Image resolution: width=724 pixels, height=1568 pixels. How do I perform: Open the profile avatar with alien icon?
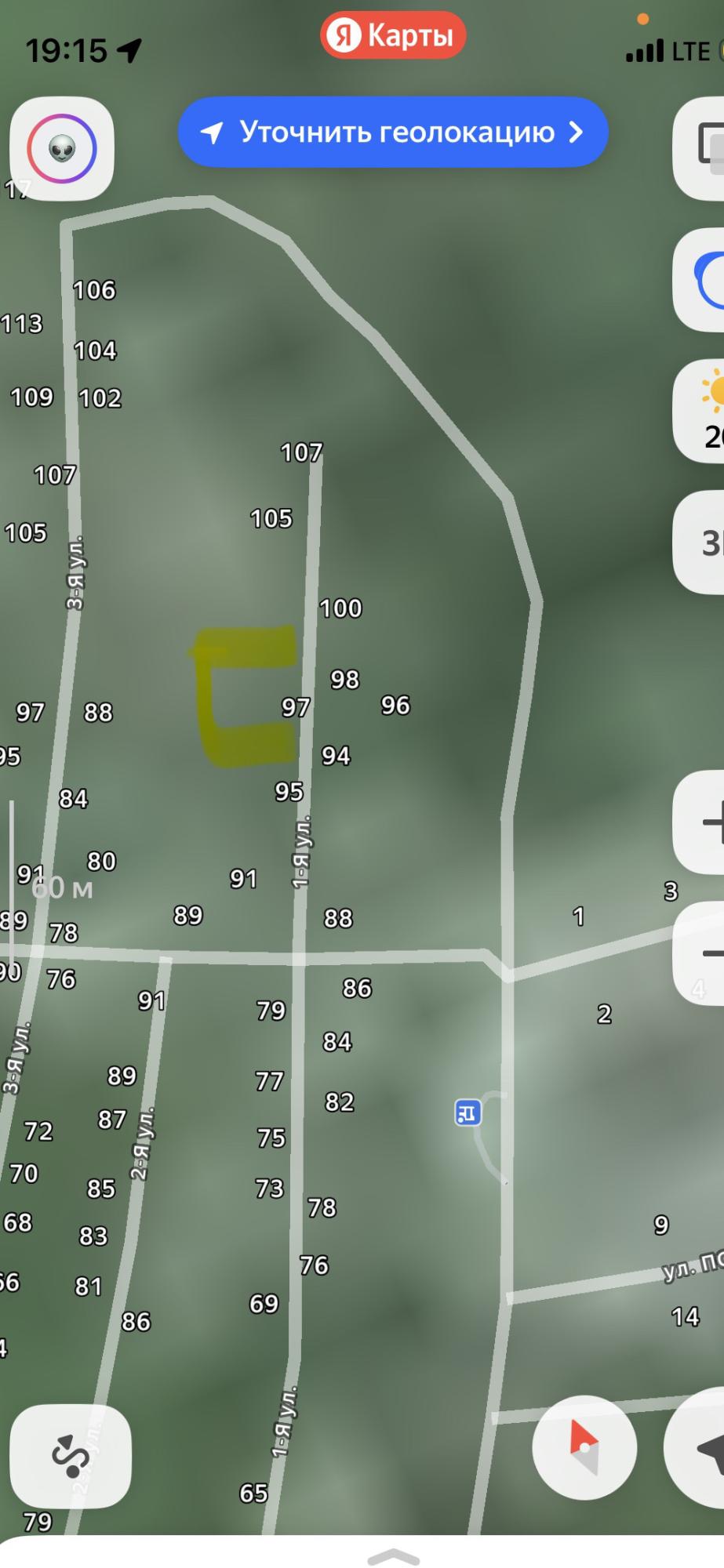62,149
